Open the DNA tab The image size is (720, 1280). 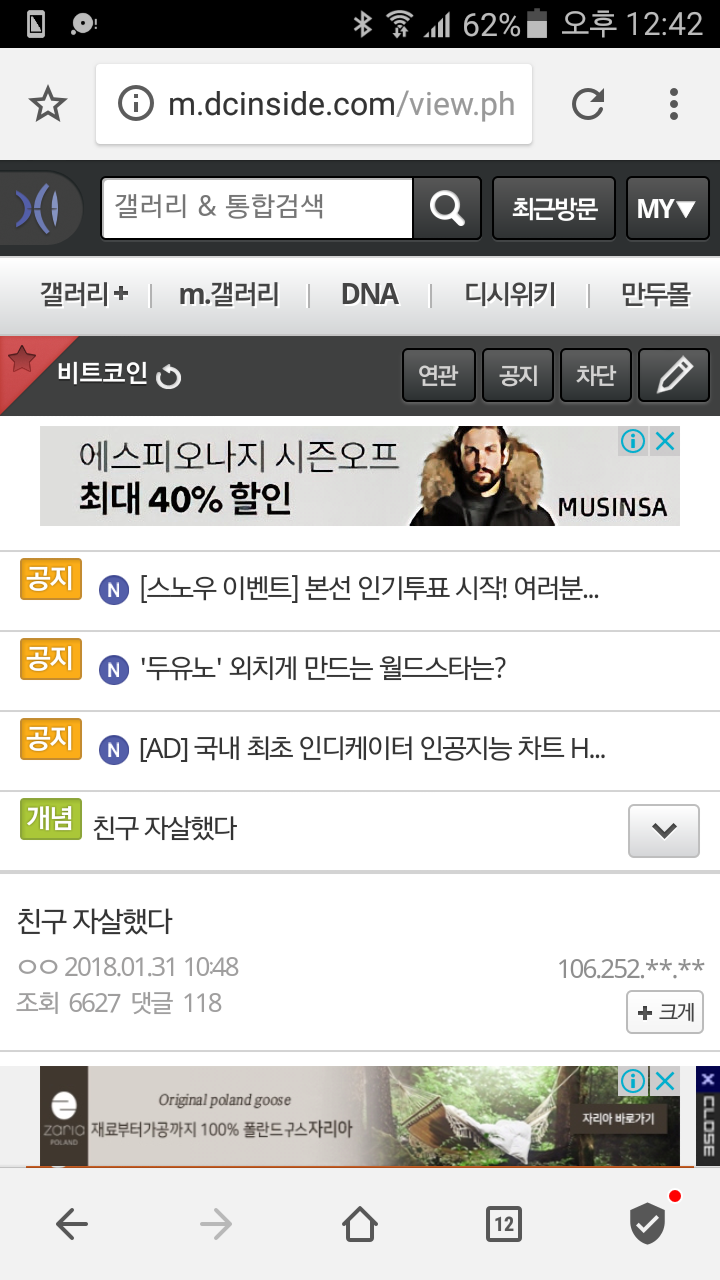pos(369,295)
